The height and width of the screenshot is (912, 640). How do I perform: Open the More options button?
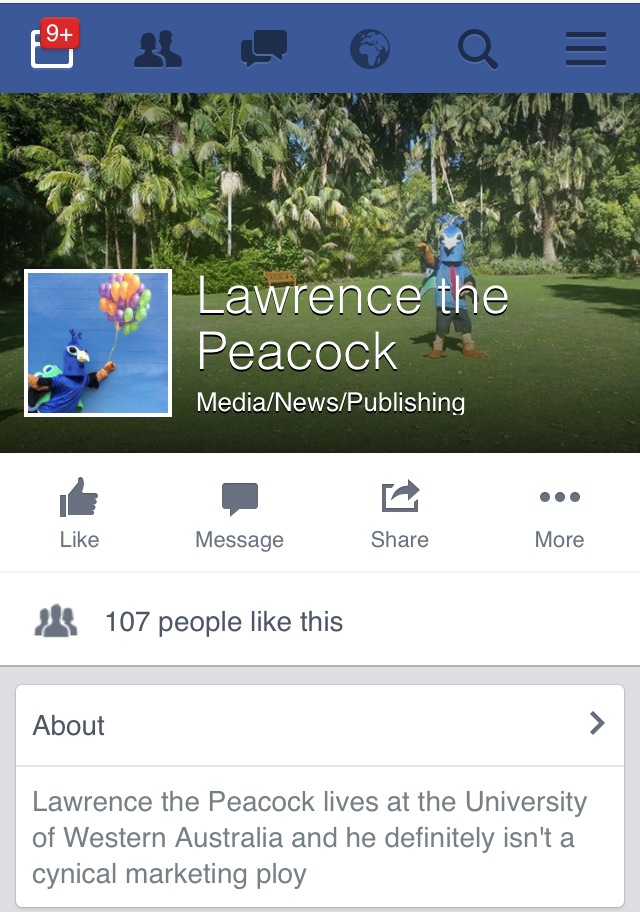coord(559,513)
